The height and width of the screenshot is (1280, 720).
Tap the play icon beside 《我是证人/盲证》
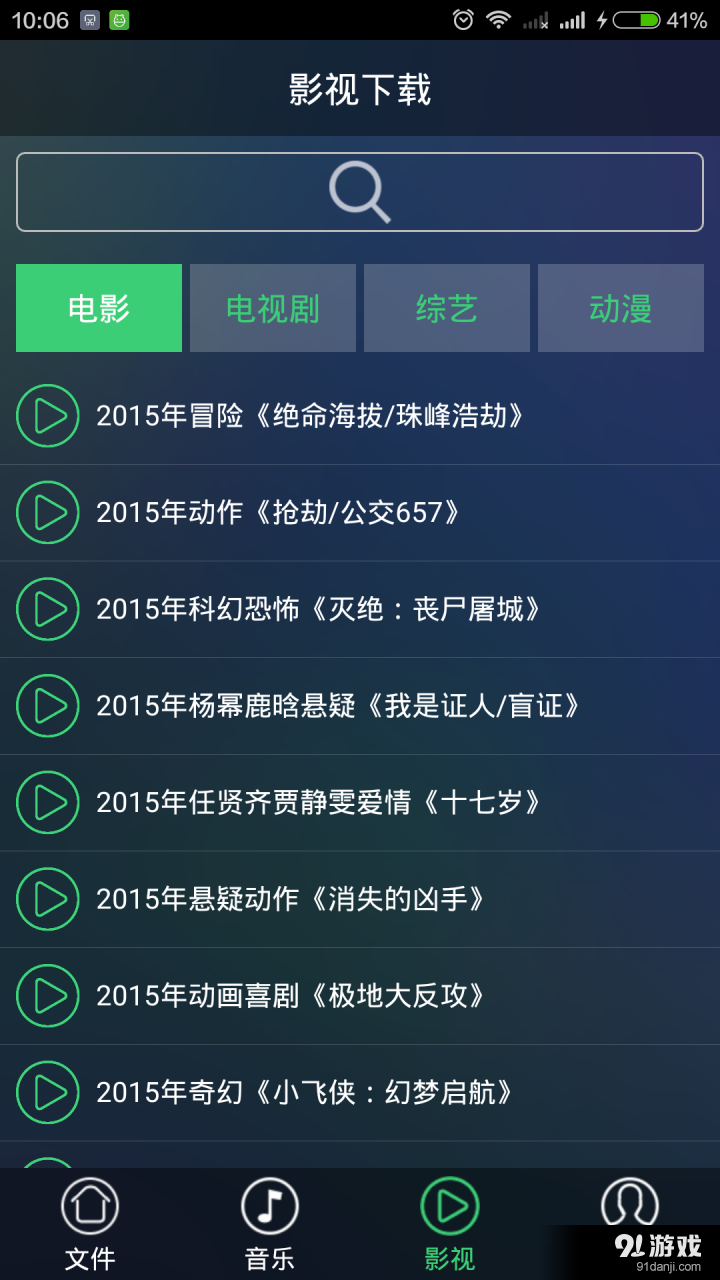coord(47,705)
